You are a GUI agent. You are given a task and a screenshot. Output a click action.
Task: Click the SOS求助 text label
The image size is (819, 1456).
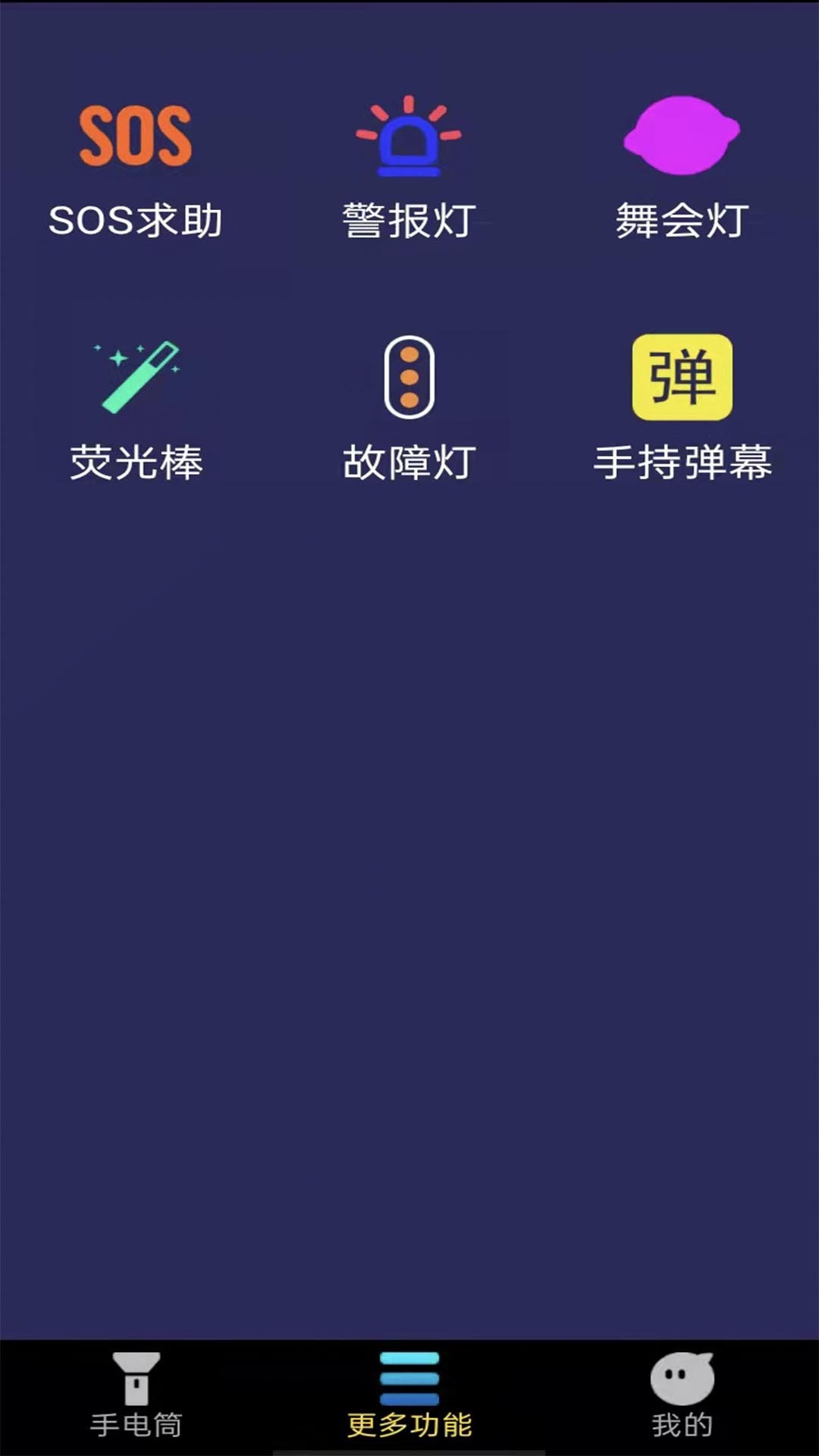pos(136,220)
